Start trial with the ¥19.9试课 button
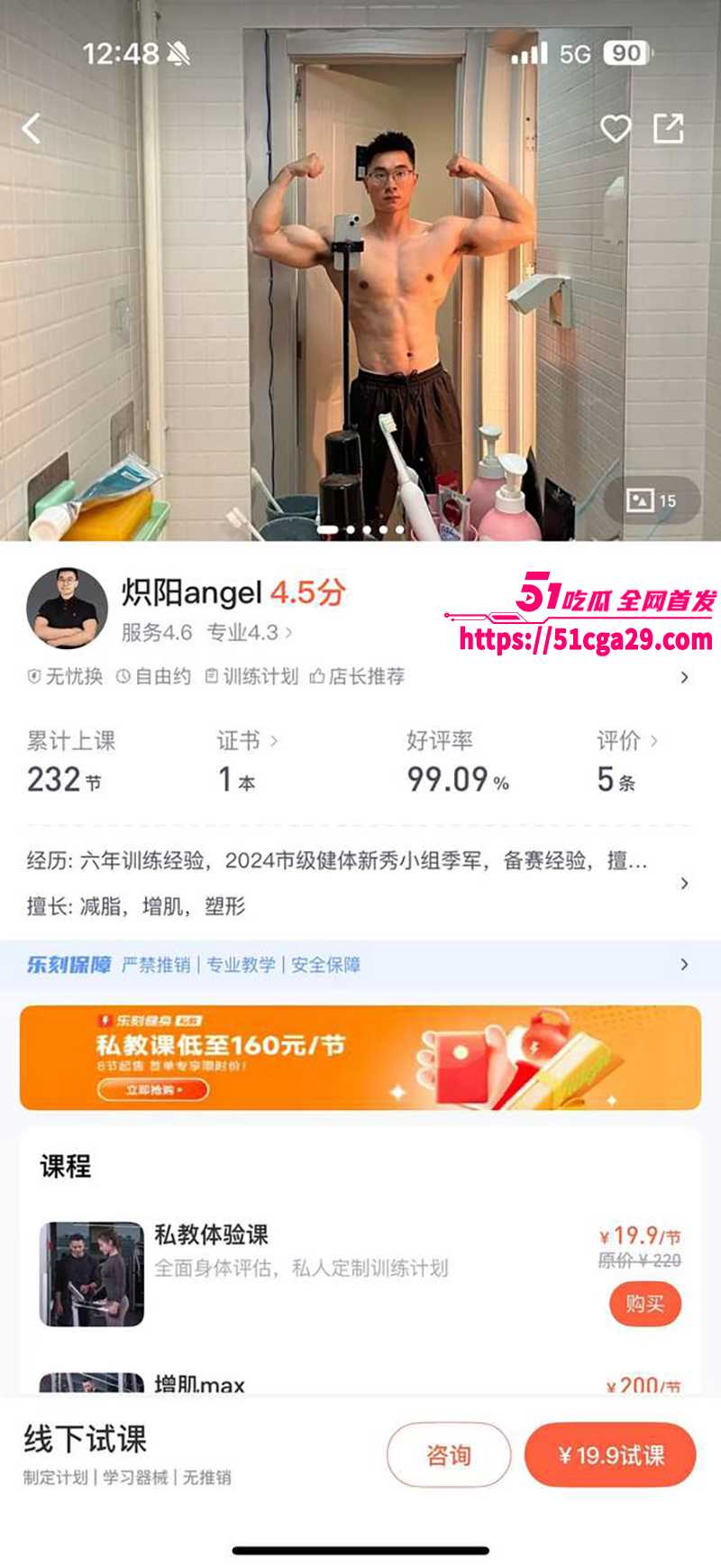This screenshot has height=1568, width=721. point(609,1455)
